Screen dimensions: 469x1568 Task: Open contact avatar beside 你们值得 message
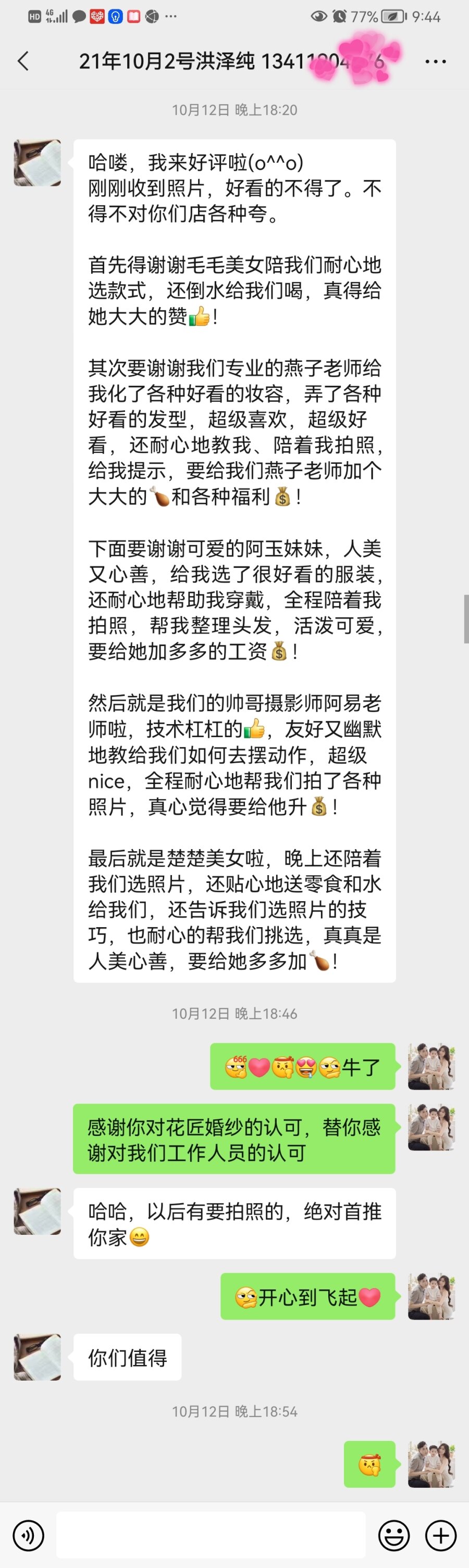(x=38, y=1357)
